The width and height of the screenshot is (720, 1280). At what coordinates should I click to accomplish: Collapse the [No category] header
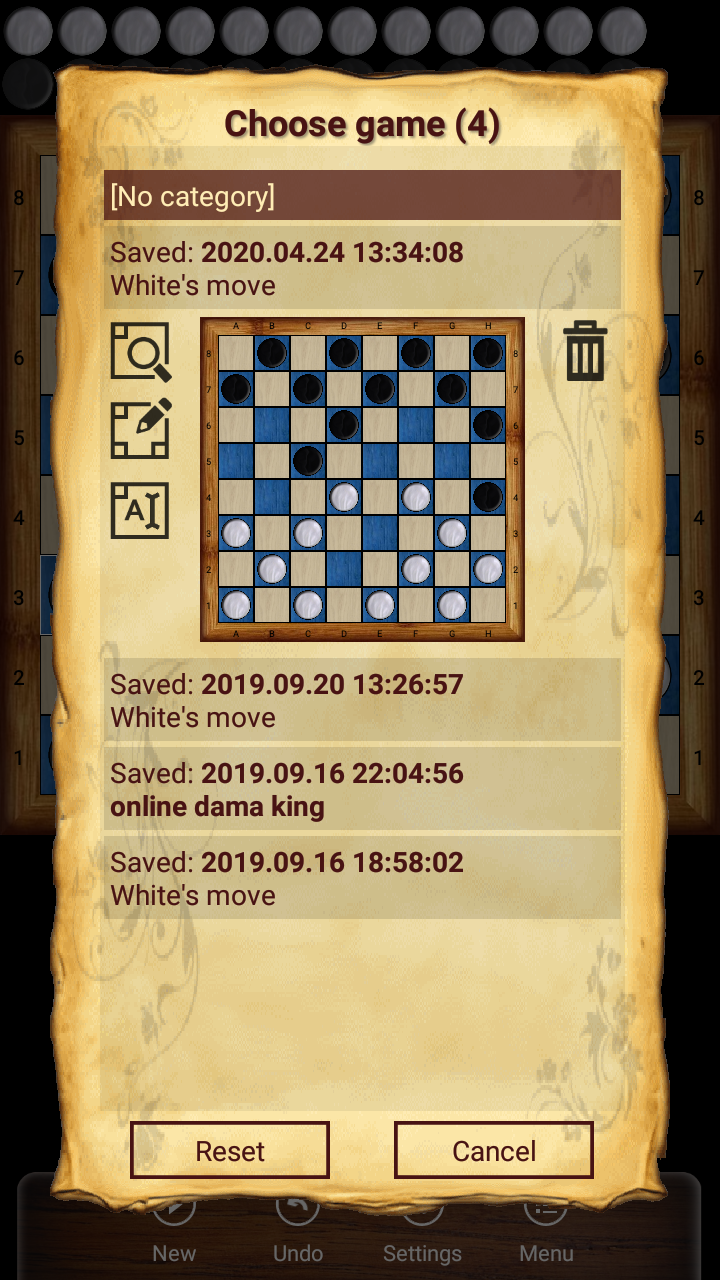coord(362,196)
